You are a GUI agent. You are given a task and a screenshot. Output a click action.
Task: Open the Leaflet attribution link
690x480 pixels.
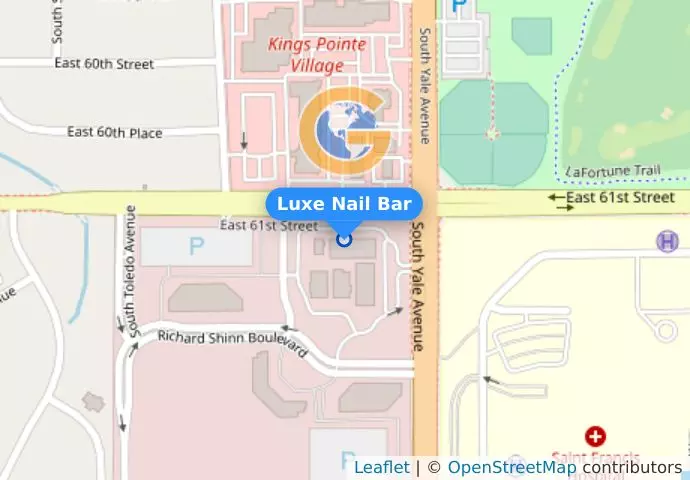pyautogui.click(x=381, y=467)
